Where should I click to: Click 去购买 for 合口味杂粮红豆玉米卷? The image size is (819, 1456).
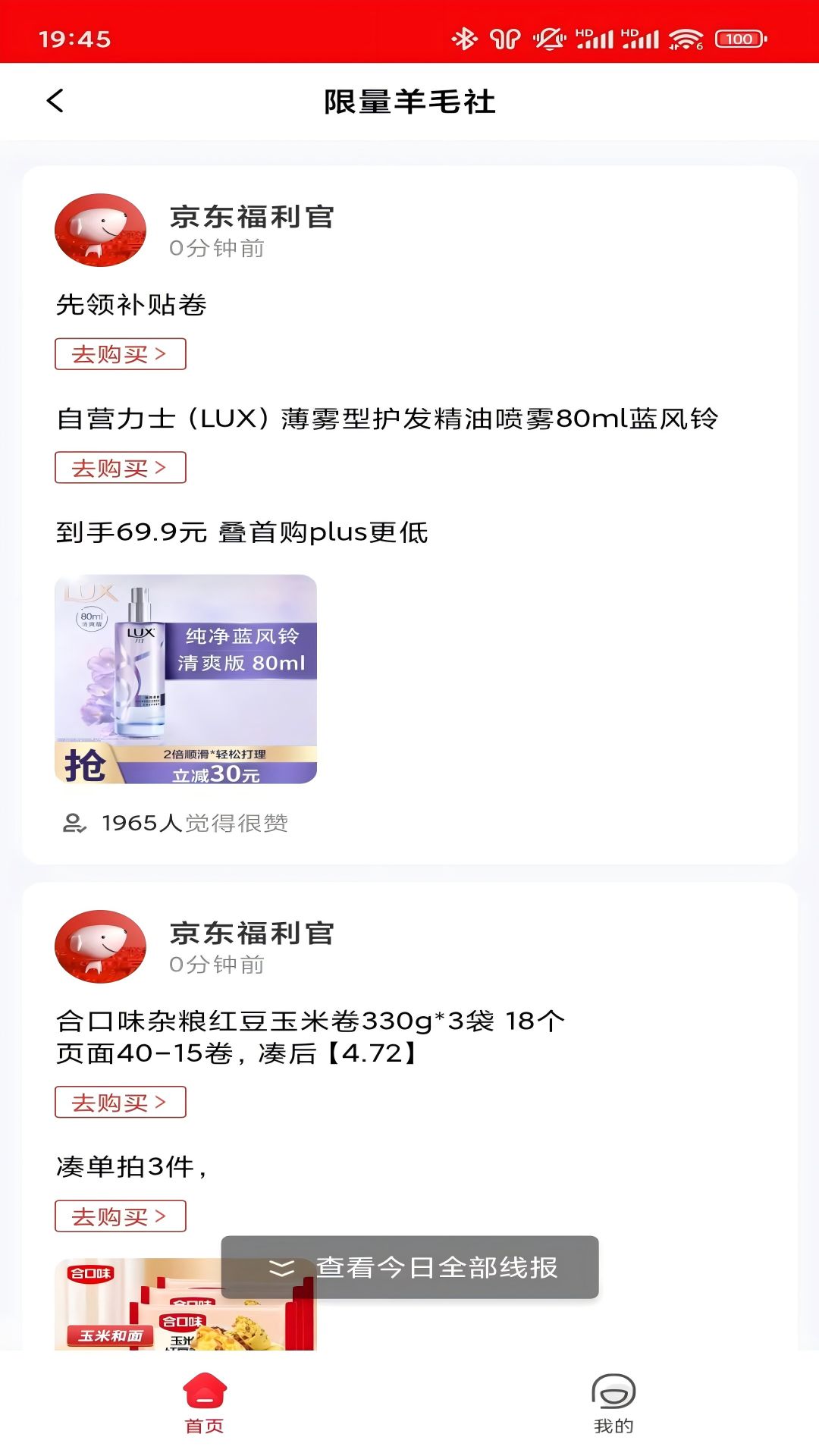(x=120, y=1101)
